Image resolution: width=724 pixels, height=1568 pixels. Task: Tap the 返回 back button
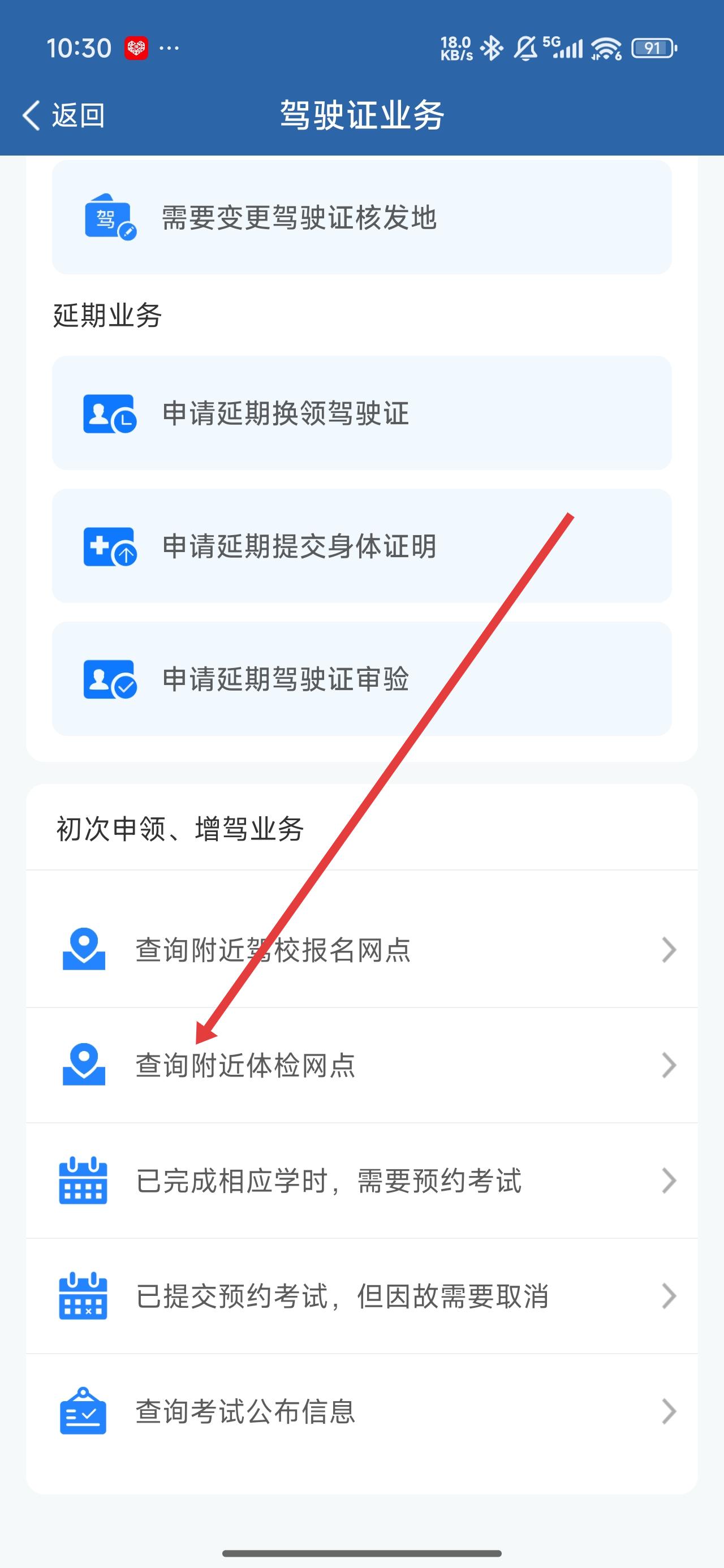[x=63, y=115]
